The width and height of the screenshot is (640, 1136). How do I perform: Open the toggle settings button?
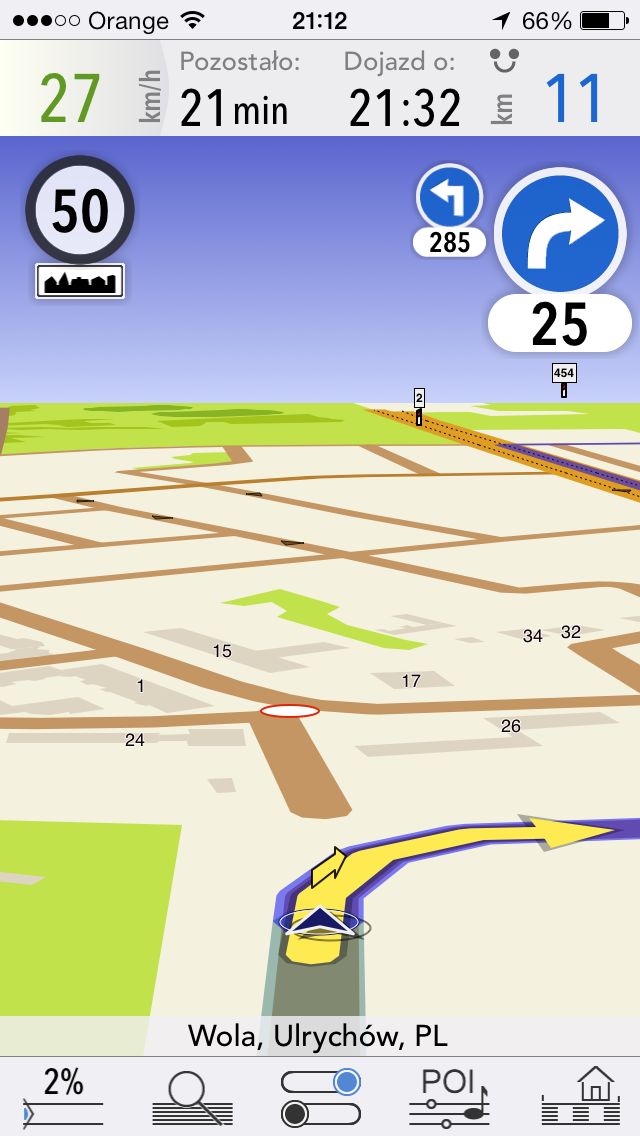pyautogui.click(x=321, y=1097)
